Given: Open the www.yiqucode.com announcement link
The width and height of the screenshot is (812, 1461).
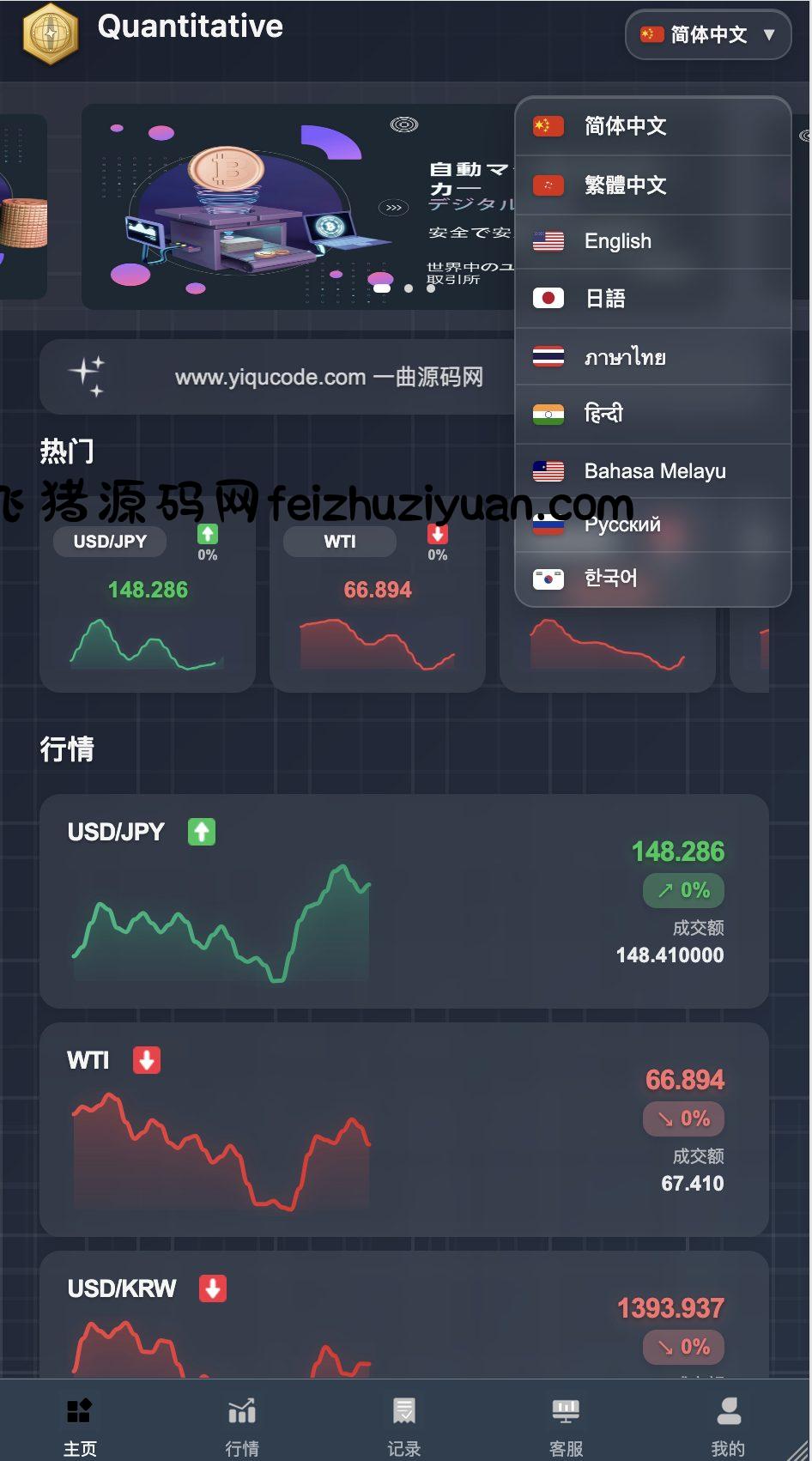Looking at the screenshot, I should pyautogui.click(x=329, y=377).
